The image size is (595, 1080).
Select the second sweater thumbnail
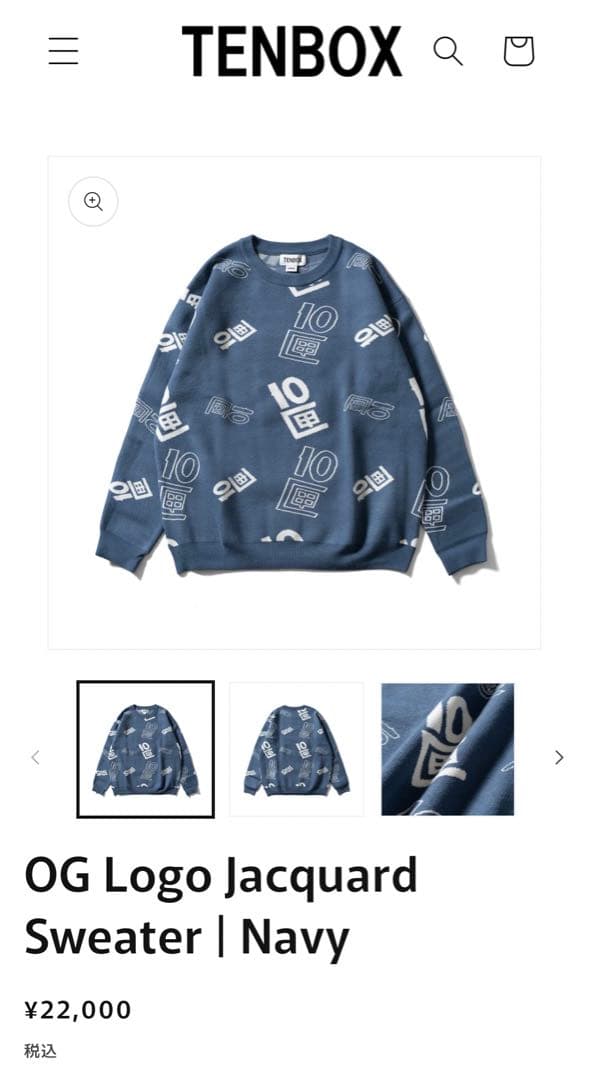point(296,749)
